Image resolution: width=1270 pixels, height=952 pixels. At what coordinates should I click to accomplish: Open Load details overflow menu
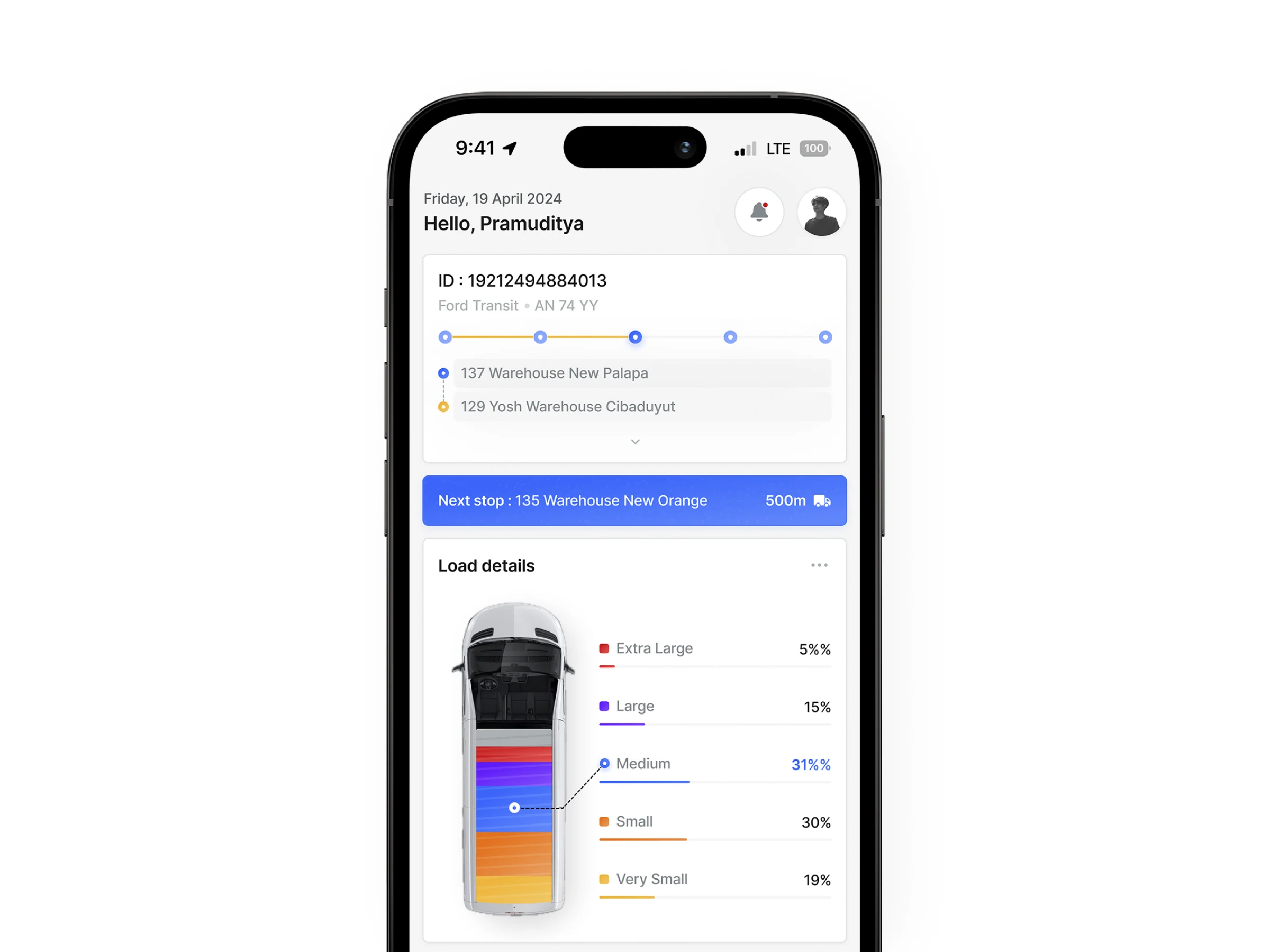(x=819, y=565)
